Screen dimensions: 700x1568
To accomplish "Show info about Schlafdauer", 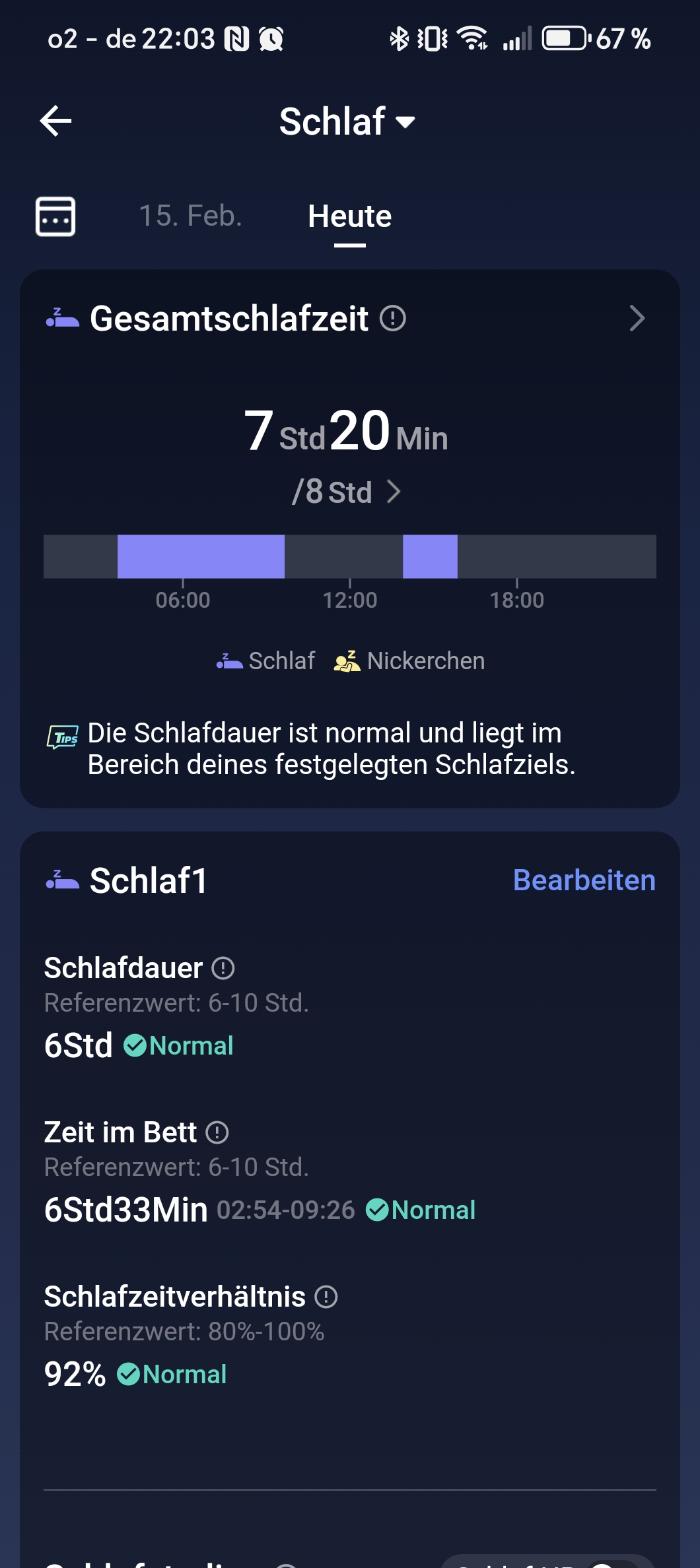I will coord(223,968).
